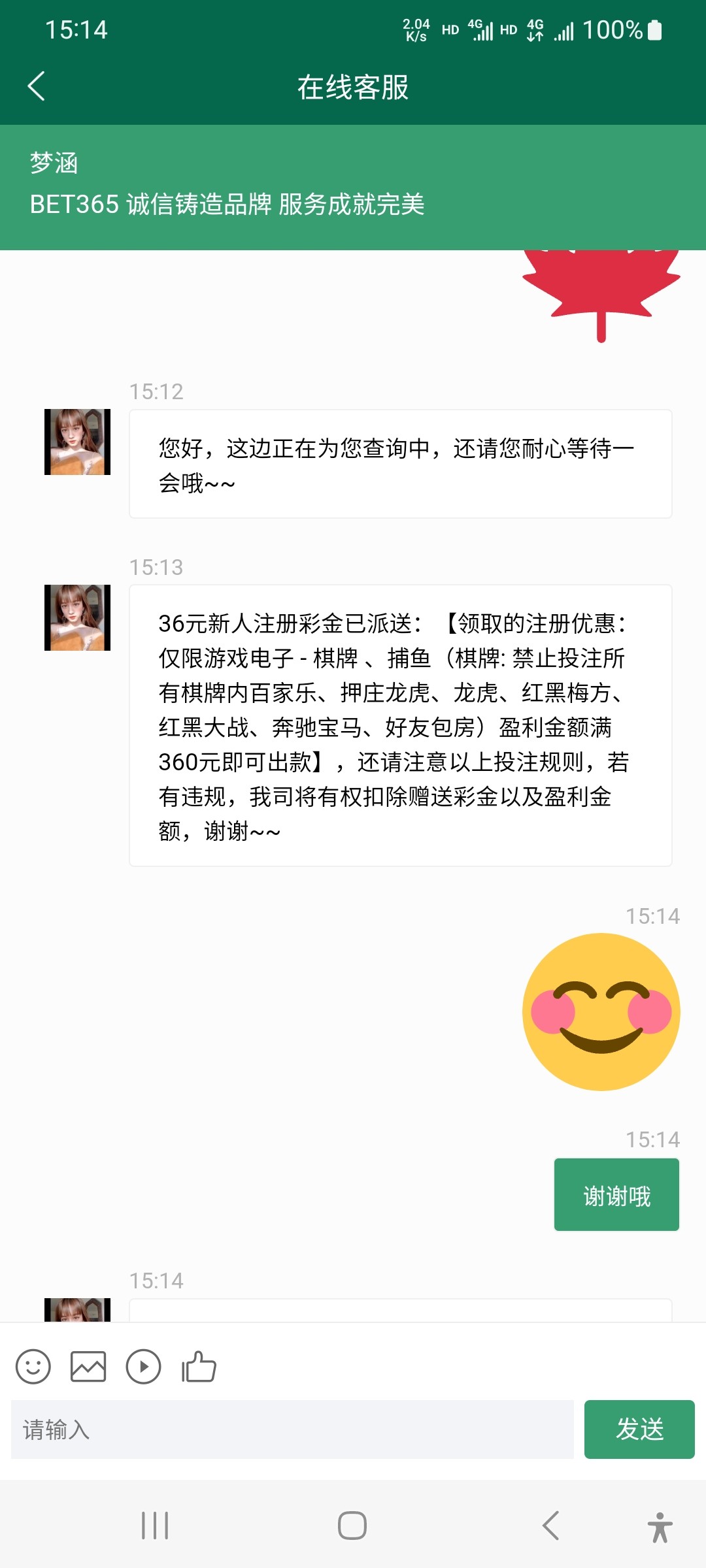Send the message with 发送
Image resolution: width=706 pixels, height=1568 pixels.
[639, 1429]
